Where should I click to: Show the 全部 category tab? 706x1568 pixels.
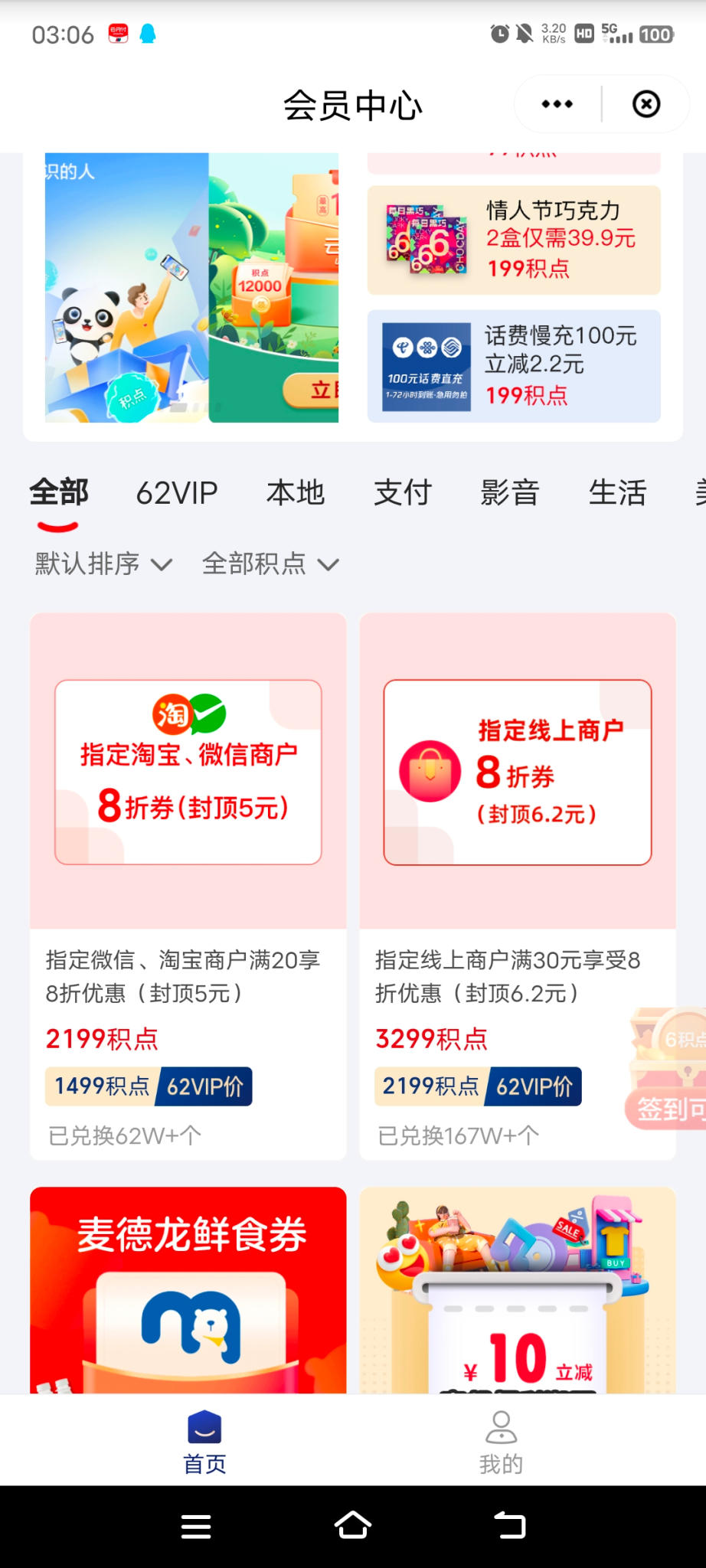pyautogui.click(x=59, y=493)
